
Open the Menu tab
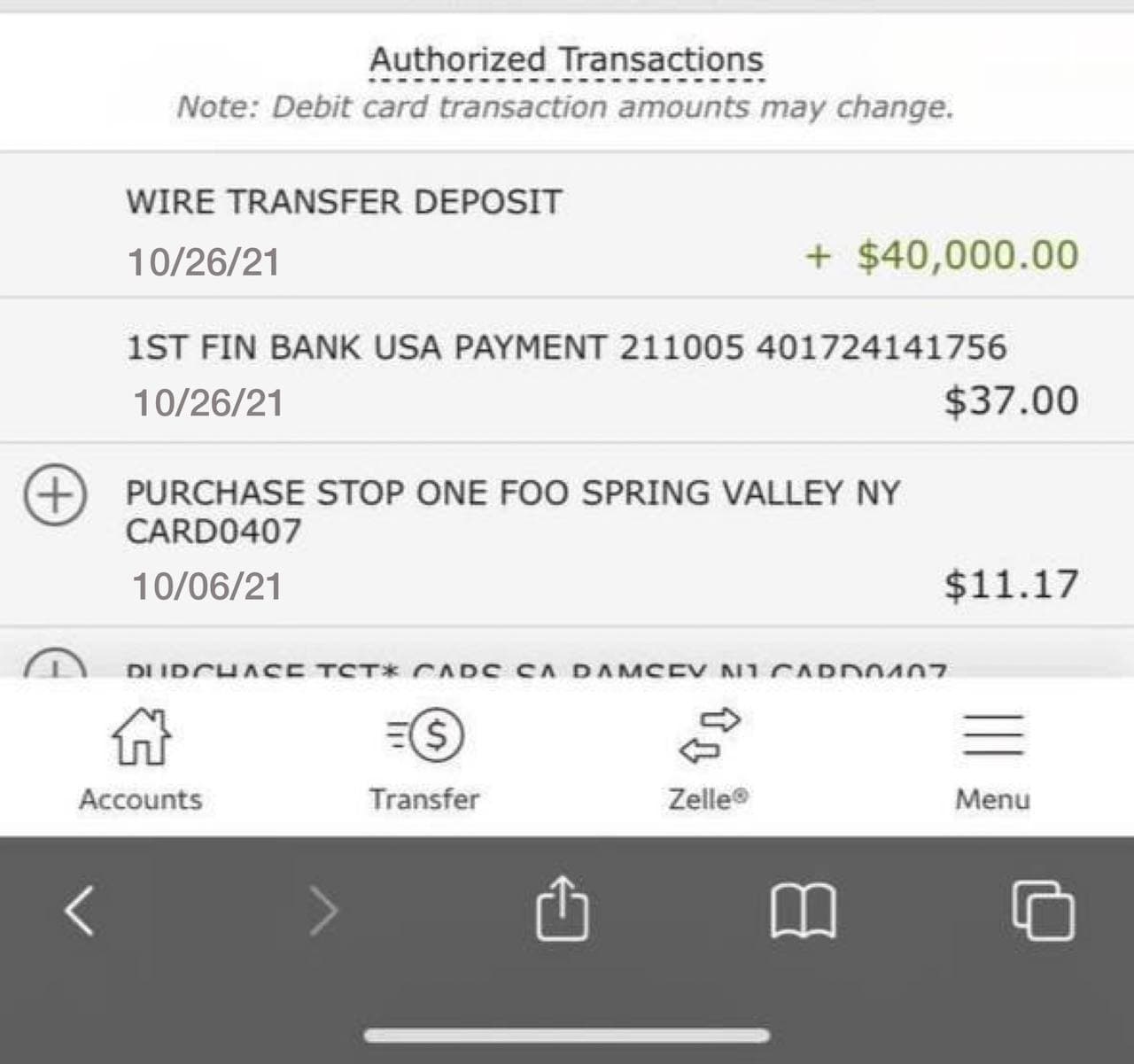coord(992,760)
